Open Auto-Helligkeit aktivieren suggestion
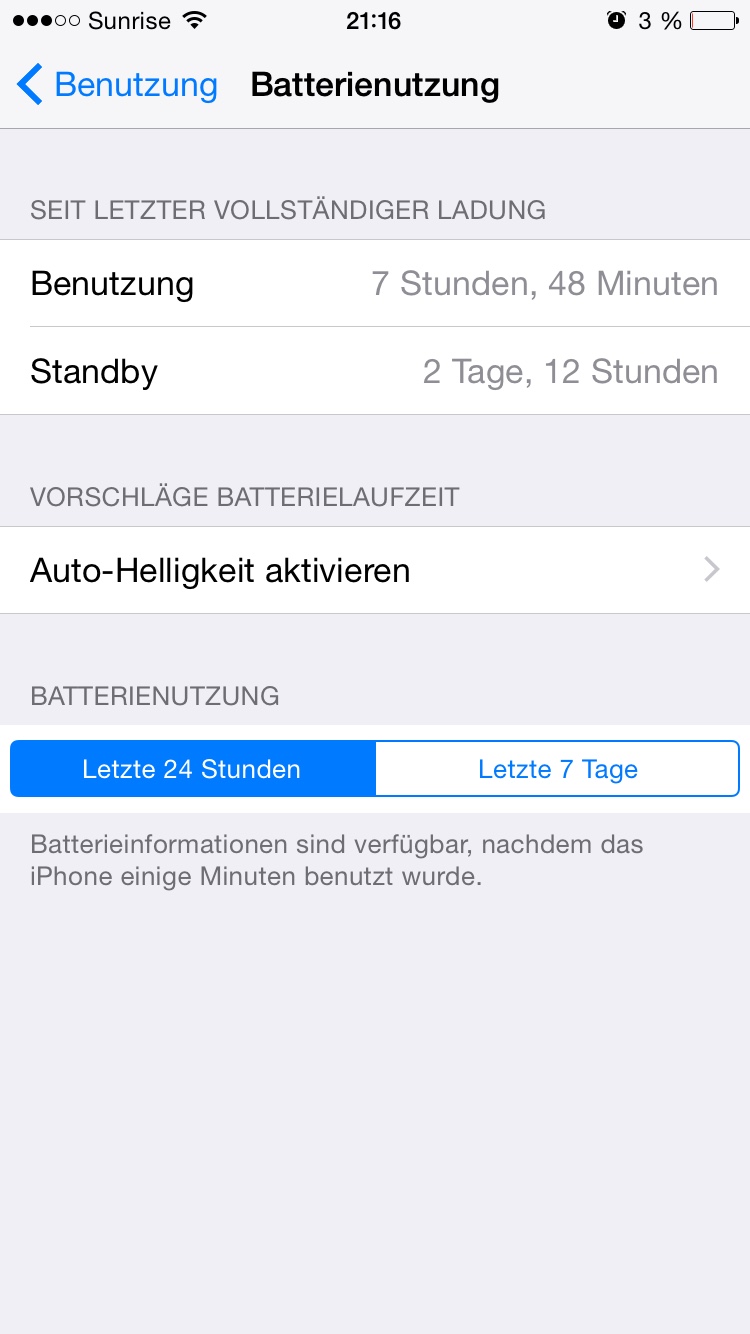The height and width of the screenshot is (1334, 750). click(375, 570)
